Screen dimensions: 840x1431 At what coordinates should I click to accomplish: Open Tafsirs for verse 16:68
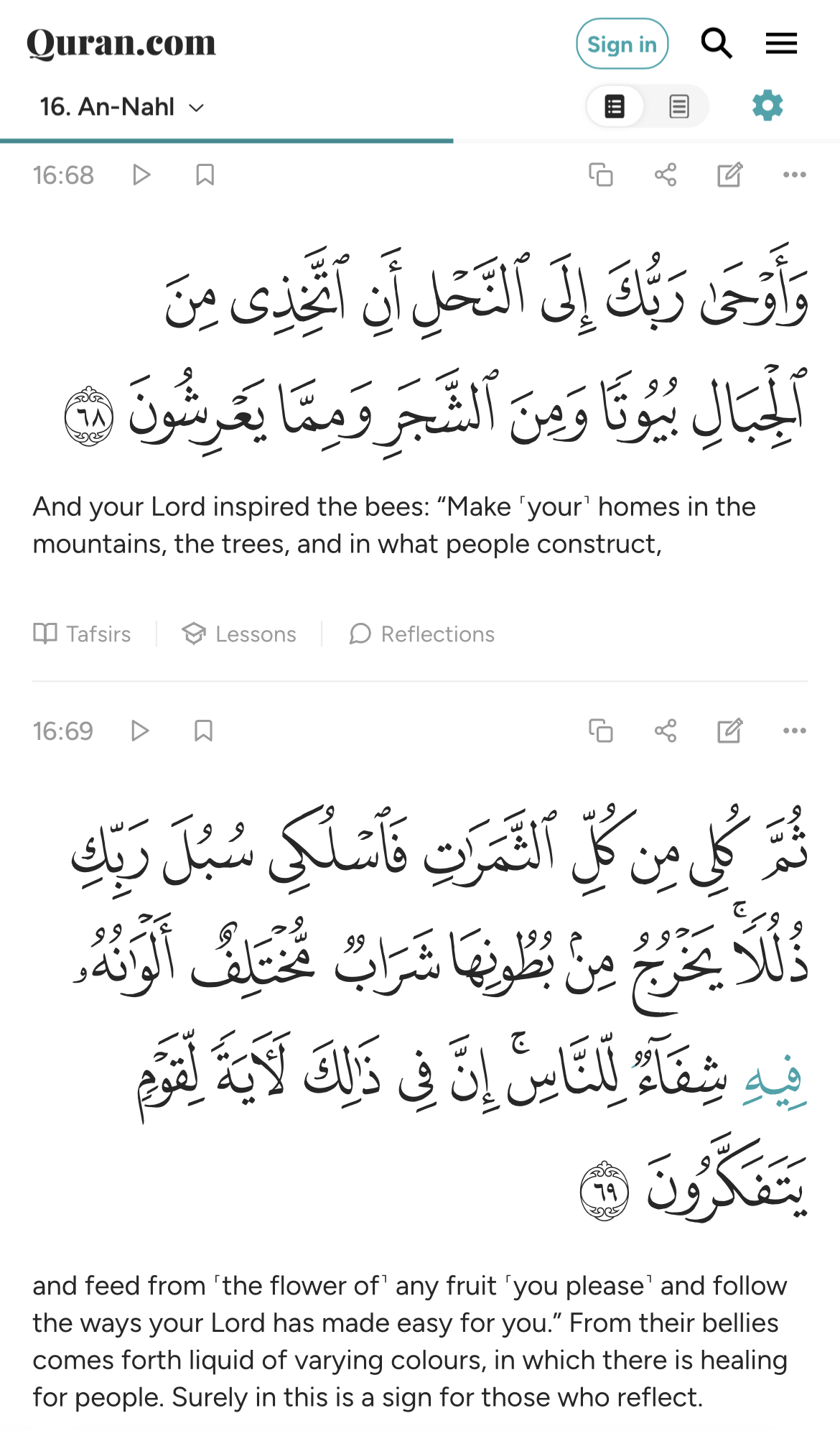[83, 634]
